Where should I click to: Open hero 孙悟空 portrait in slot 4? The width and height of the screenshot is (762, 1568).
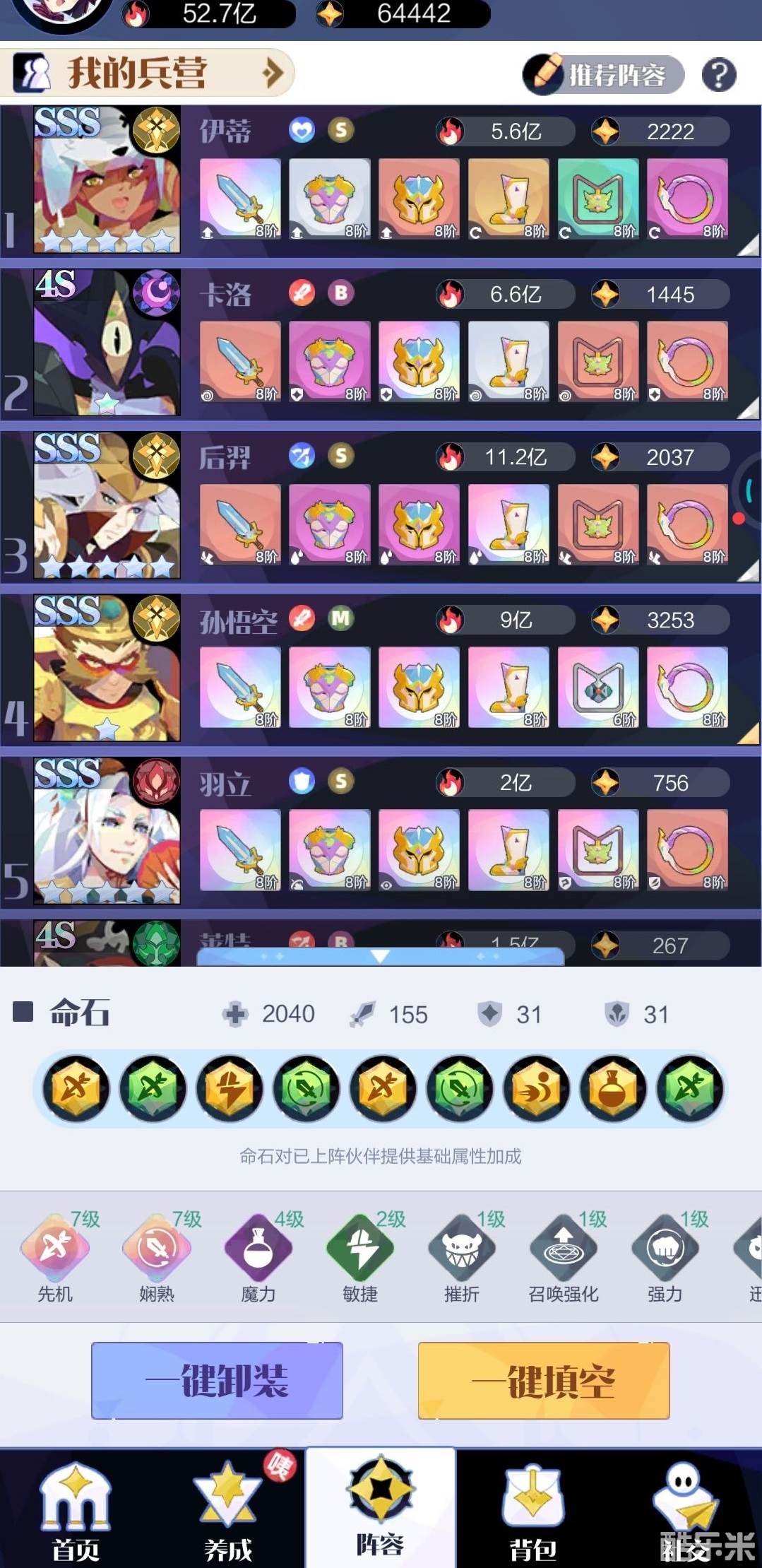tap(107, 668)
